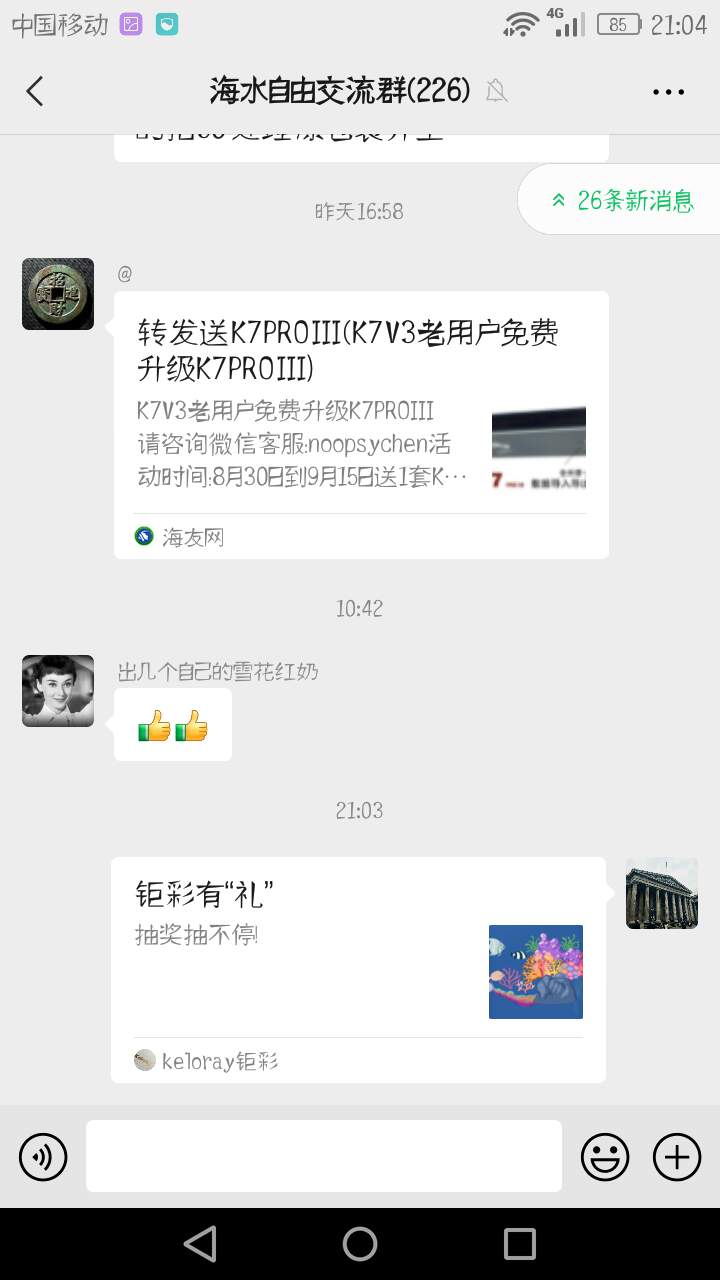This screenshot has height=1280, width=720.
Task: Open the K7PROIII shared link card
Action: pyautogui.click(x=361, y=424)
